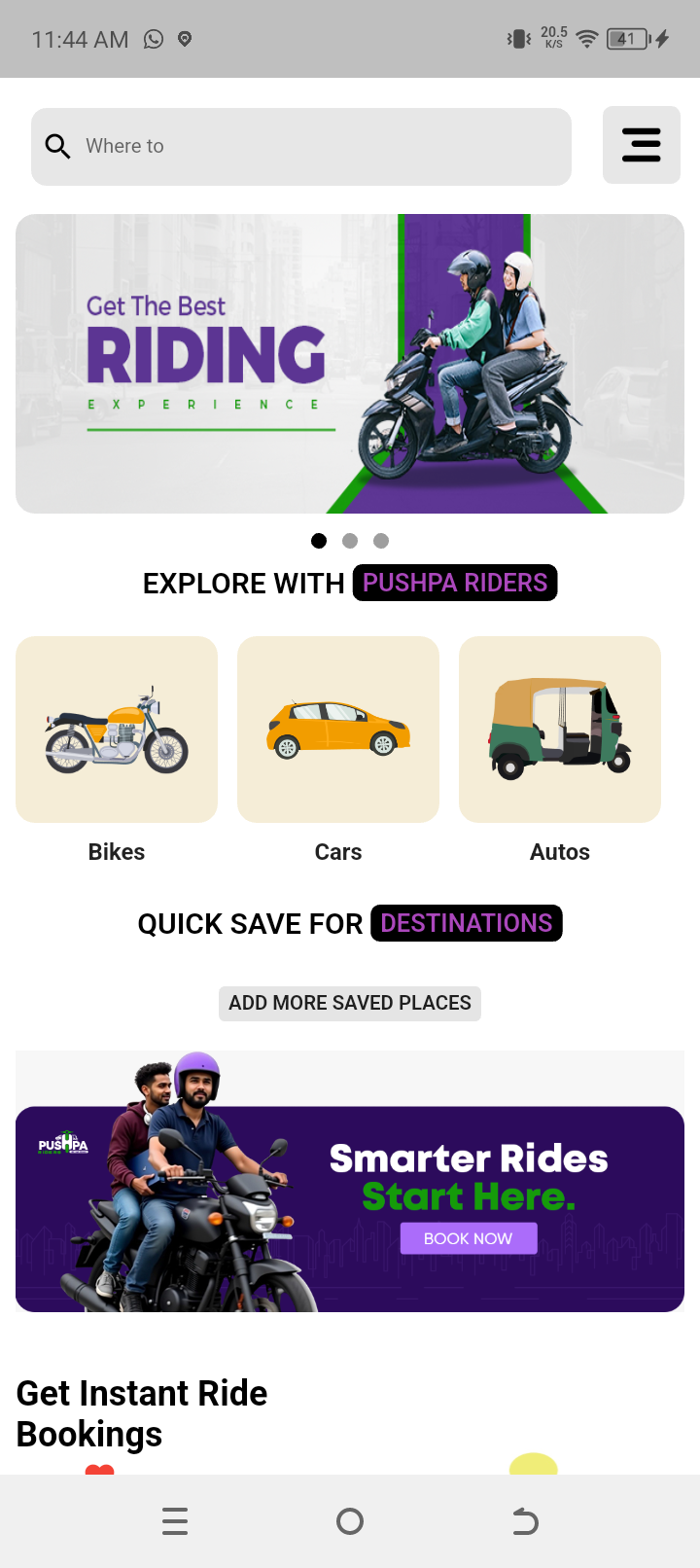Go back using system back button
The width and height of the screenshot is (700, 1568).
(x=525, y=1521)
